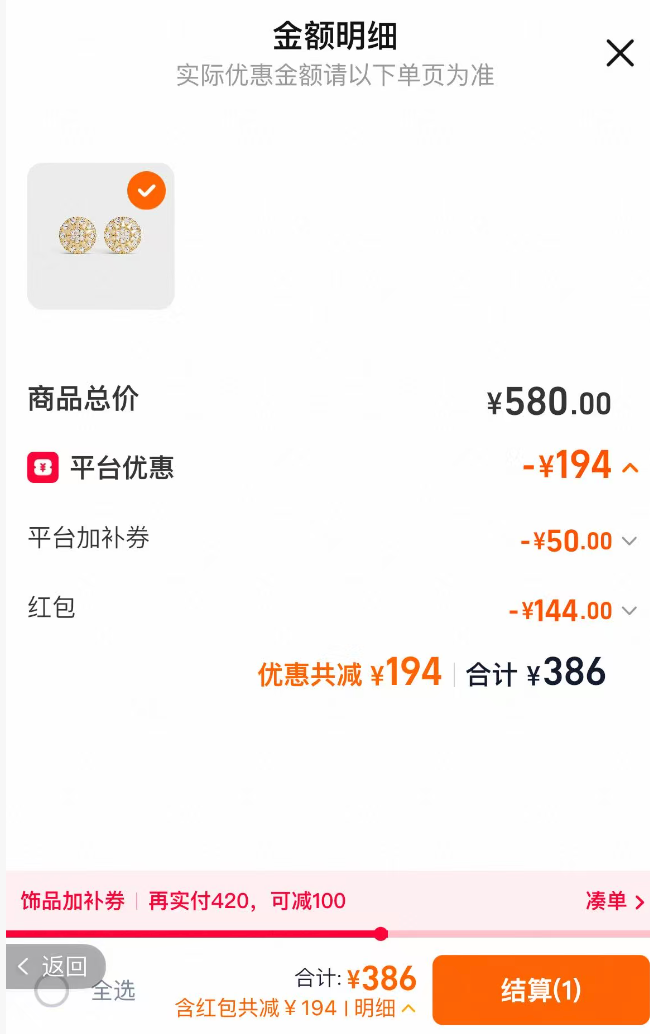This screenshot has height=1034, width=650.
Task: Tap the 返回 back button
Action: click(x=56, y=966)
